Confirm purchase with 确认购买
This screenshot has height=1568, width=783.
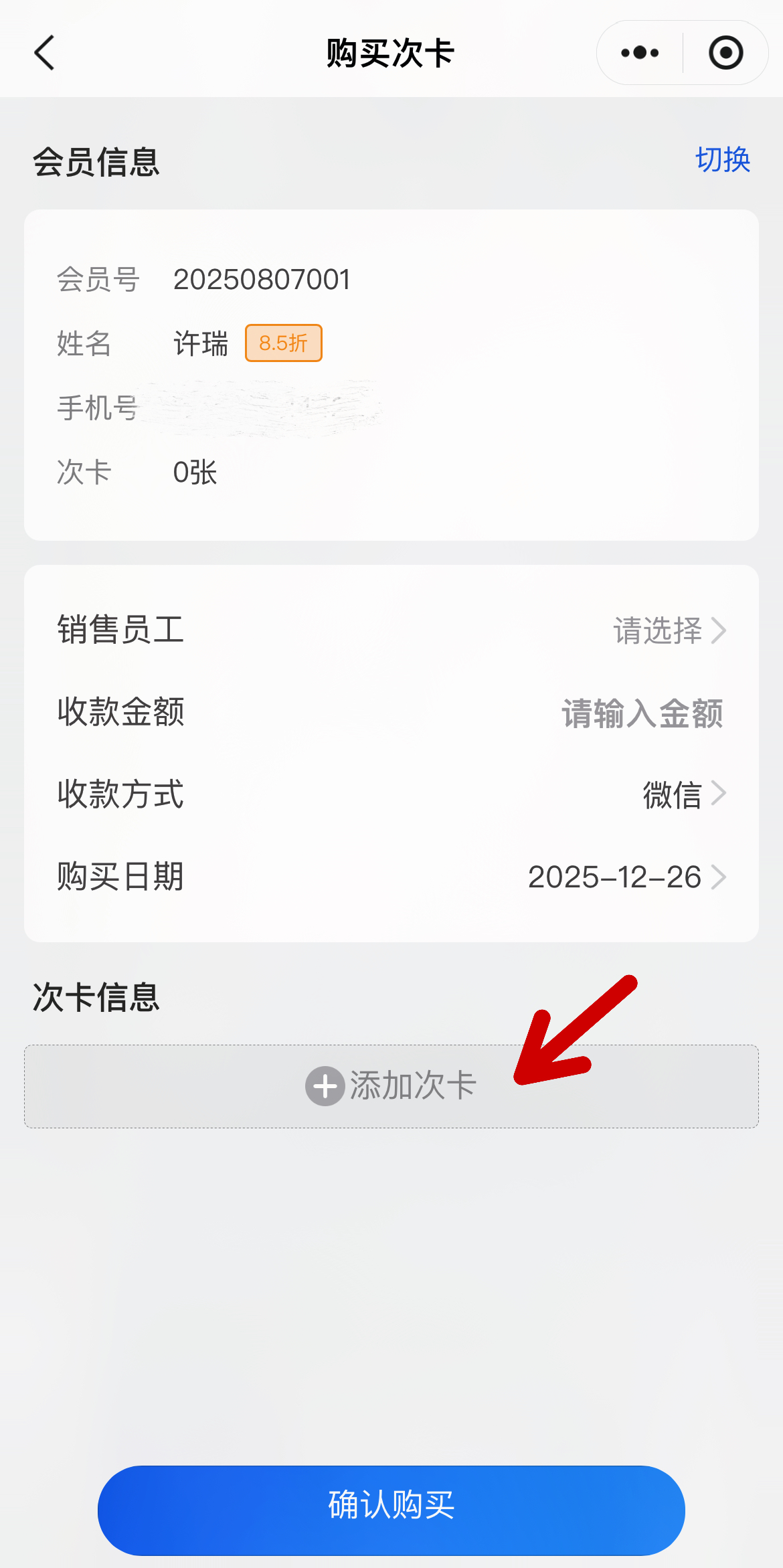tap(391, 1510)
